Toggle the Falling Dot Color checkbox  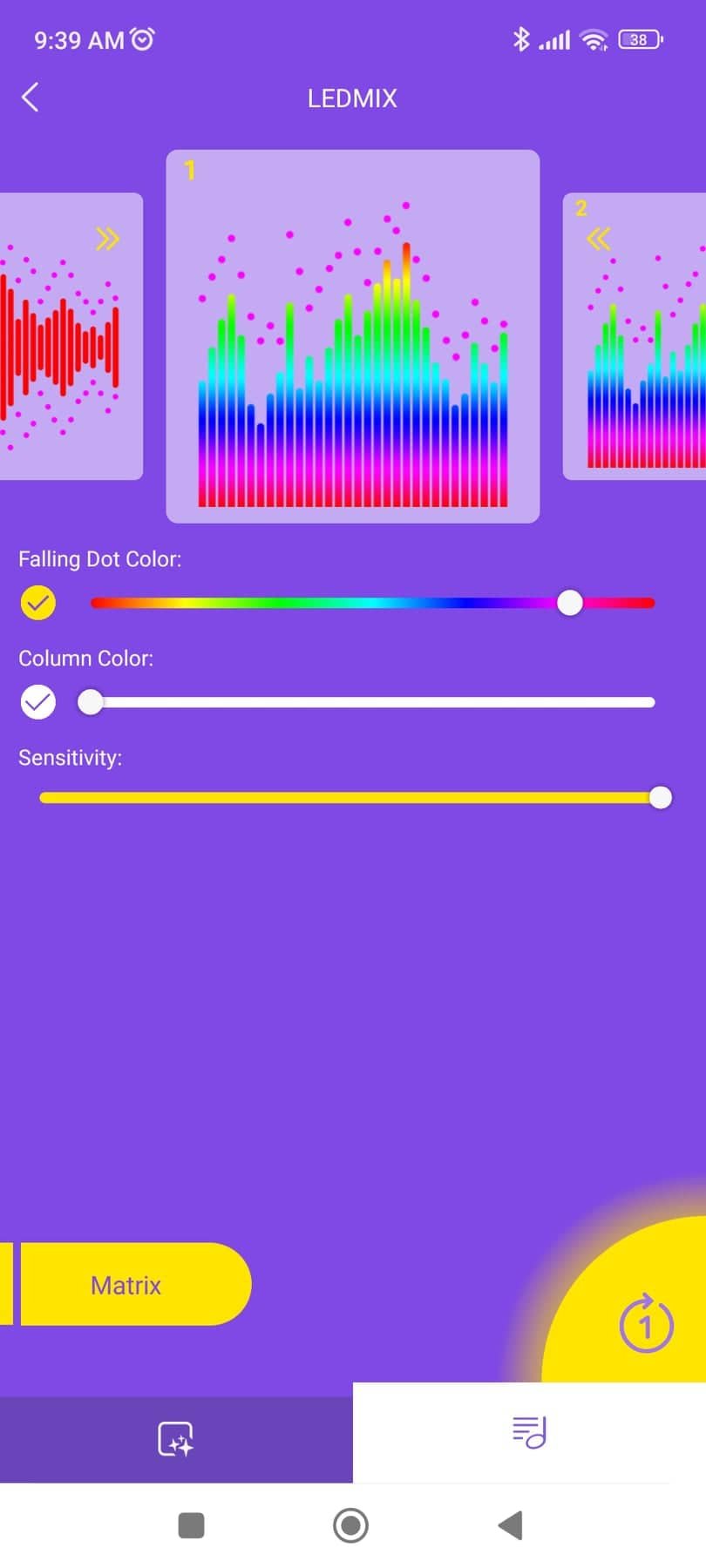click(38, 603)
